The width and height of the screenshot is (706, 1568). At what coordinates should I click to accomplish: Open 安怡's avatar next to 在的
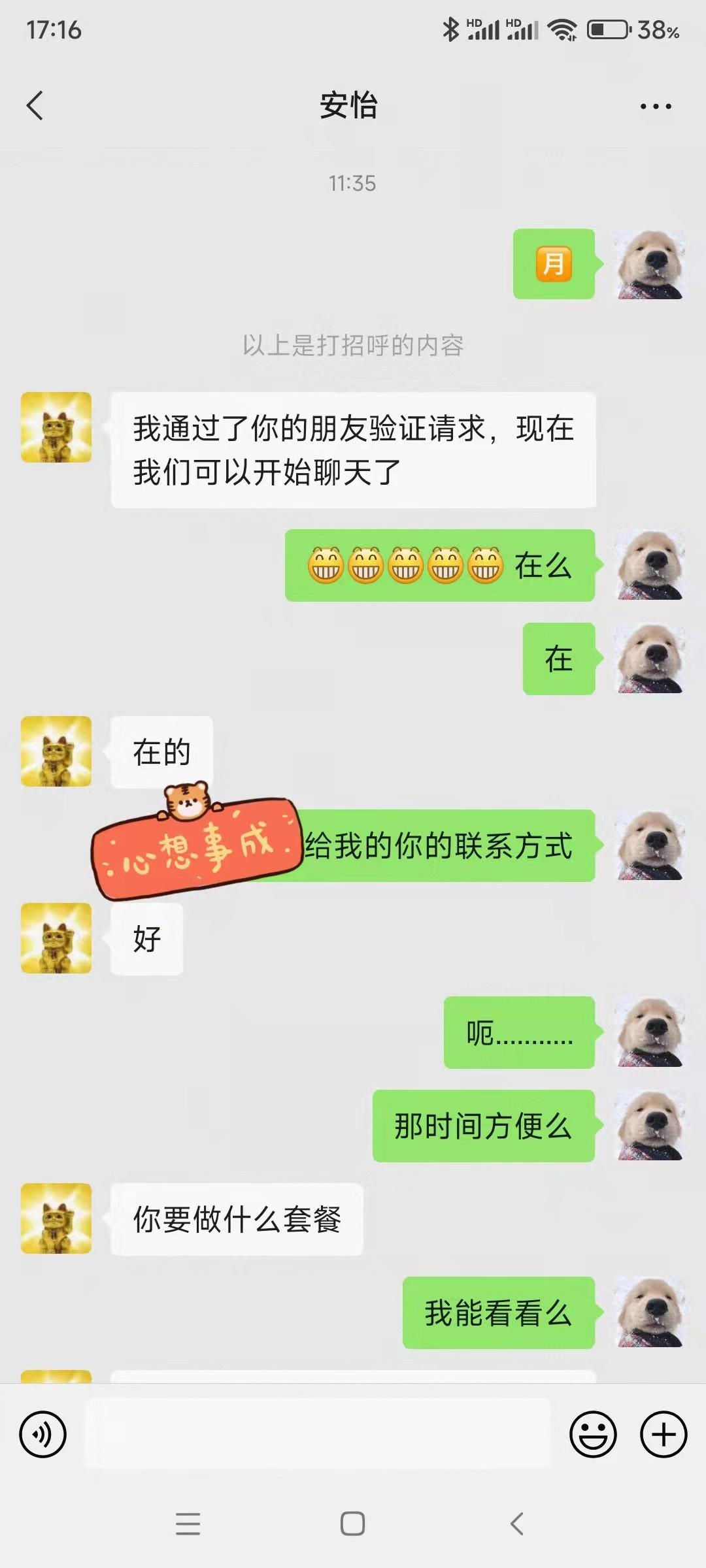pos(56,751)
